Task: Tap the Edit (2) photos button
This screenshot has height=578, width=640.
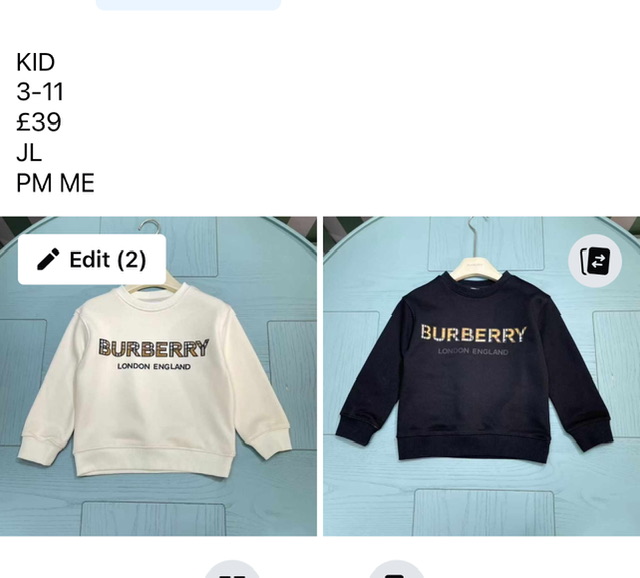Action: click(92, 260)
